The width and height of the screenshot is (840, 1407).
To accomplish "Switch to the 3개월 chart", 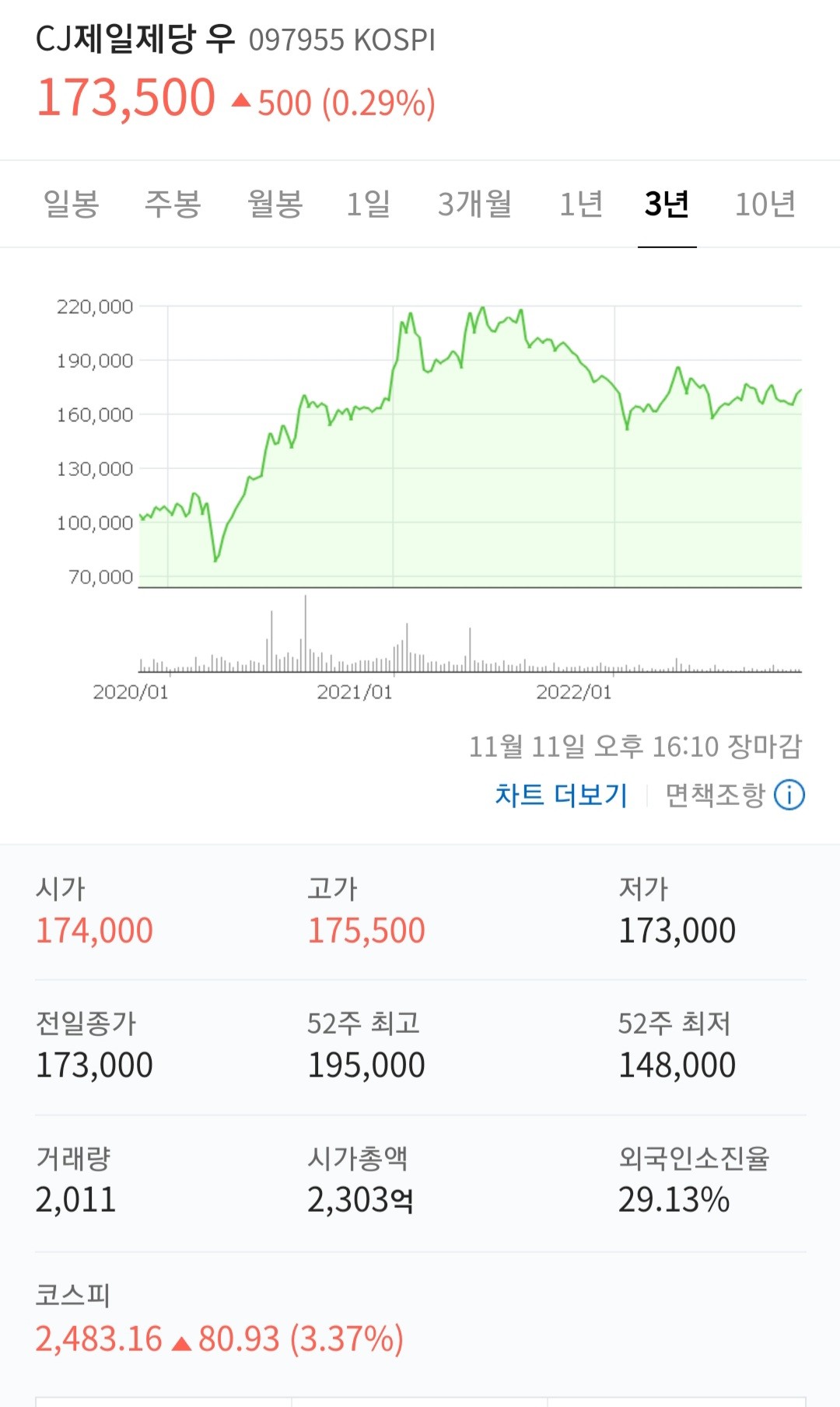I will tap(474, 205).
